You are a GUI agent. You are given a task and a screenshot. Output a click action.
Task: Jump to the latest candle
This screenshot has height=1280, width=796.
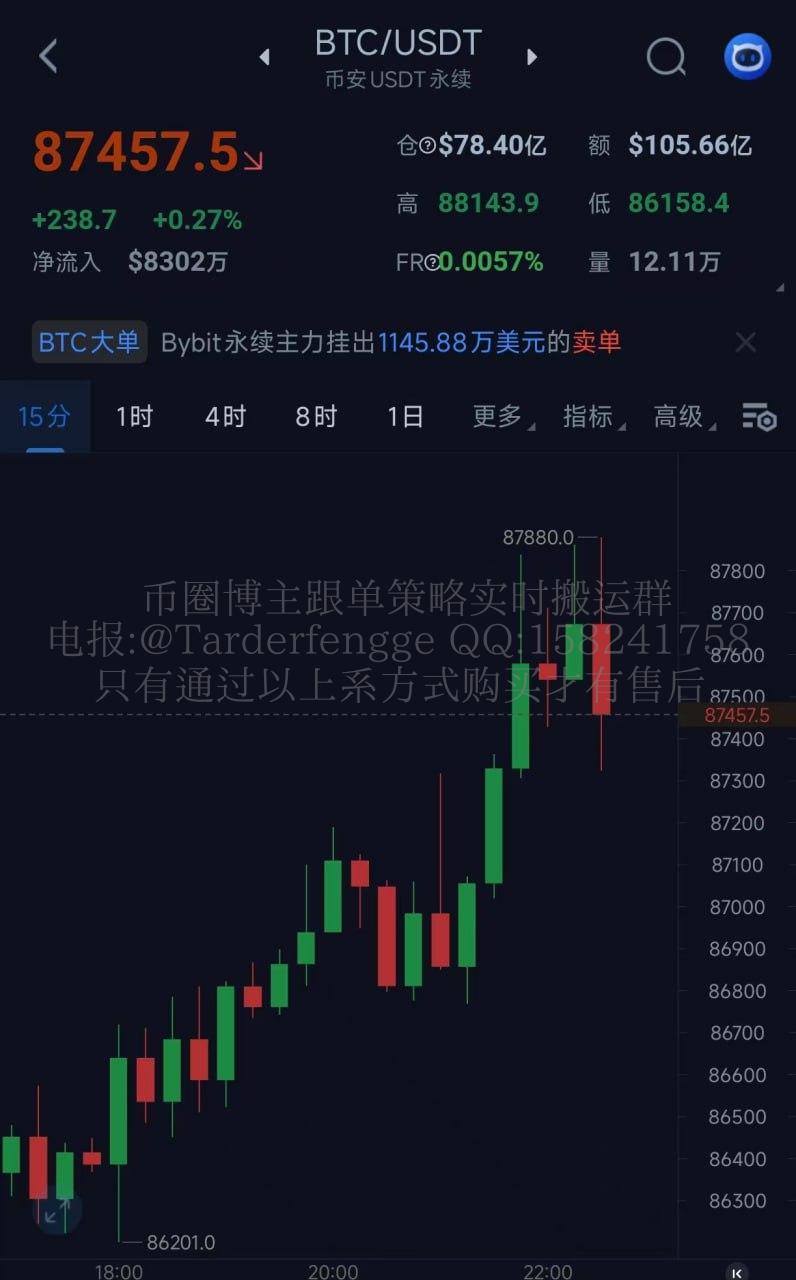[737, 1272]
